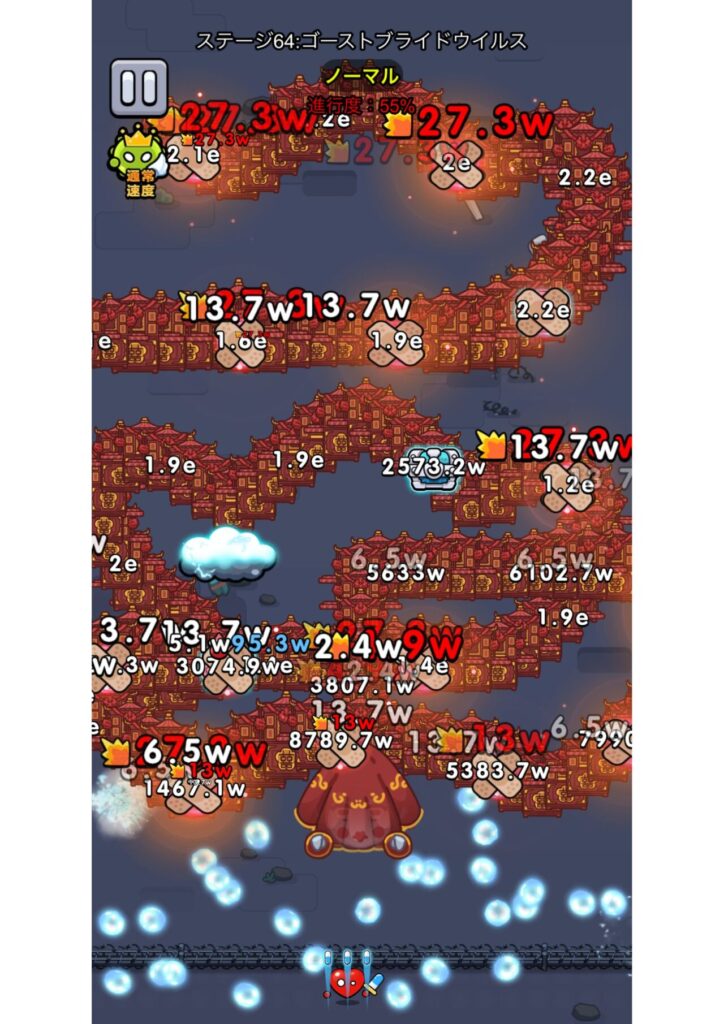Screen dimensions: 724x1024
Task: Pause the game
Action: tap(138, 88)
